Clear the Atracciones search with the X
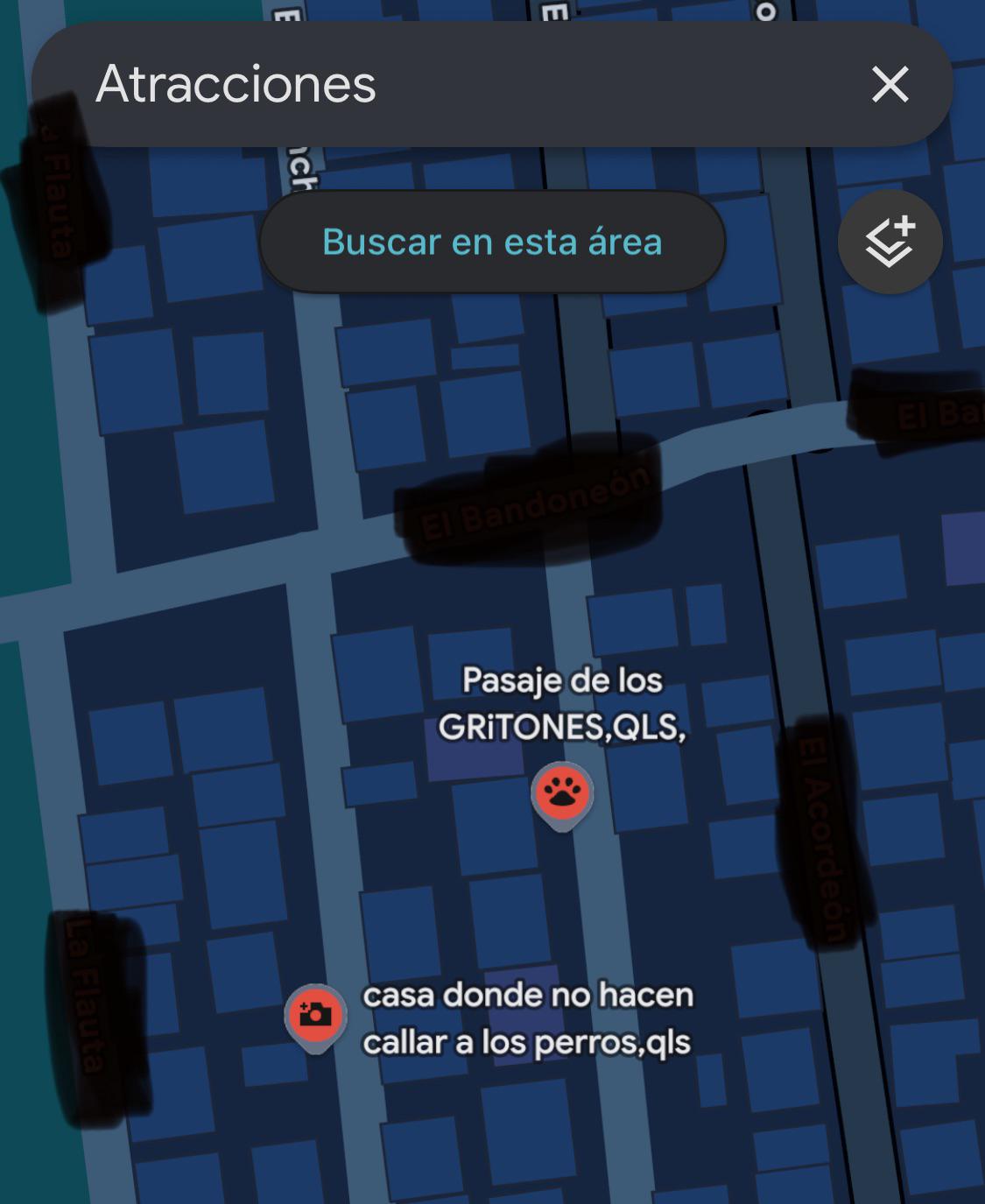 [x=890, y=85]
